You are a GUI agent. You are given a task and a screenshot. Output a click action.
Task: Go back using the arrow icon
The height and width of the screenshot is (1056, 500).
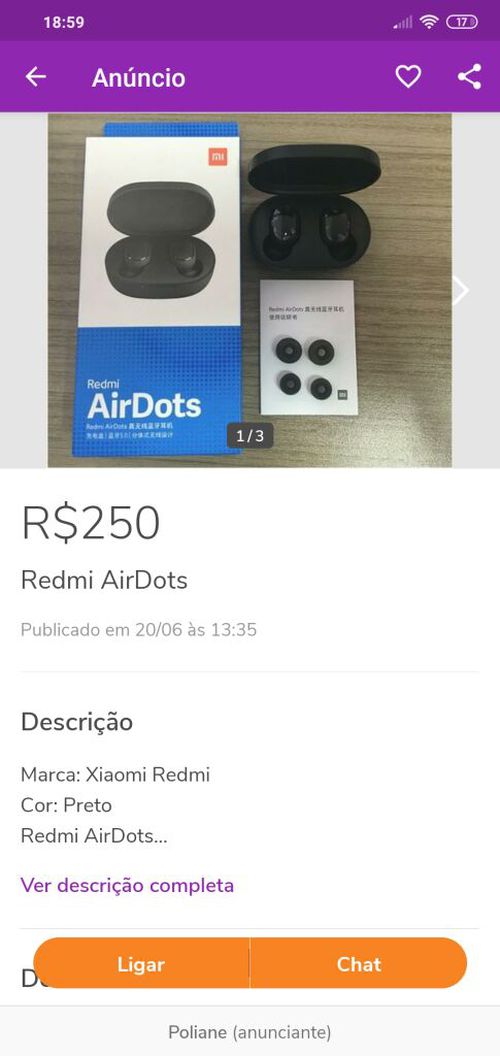click(36, 77)
